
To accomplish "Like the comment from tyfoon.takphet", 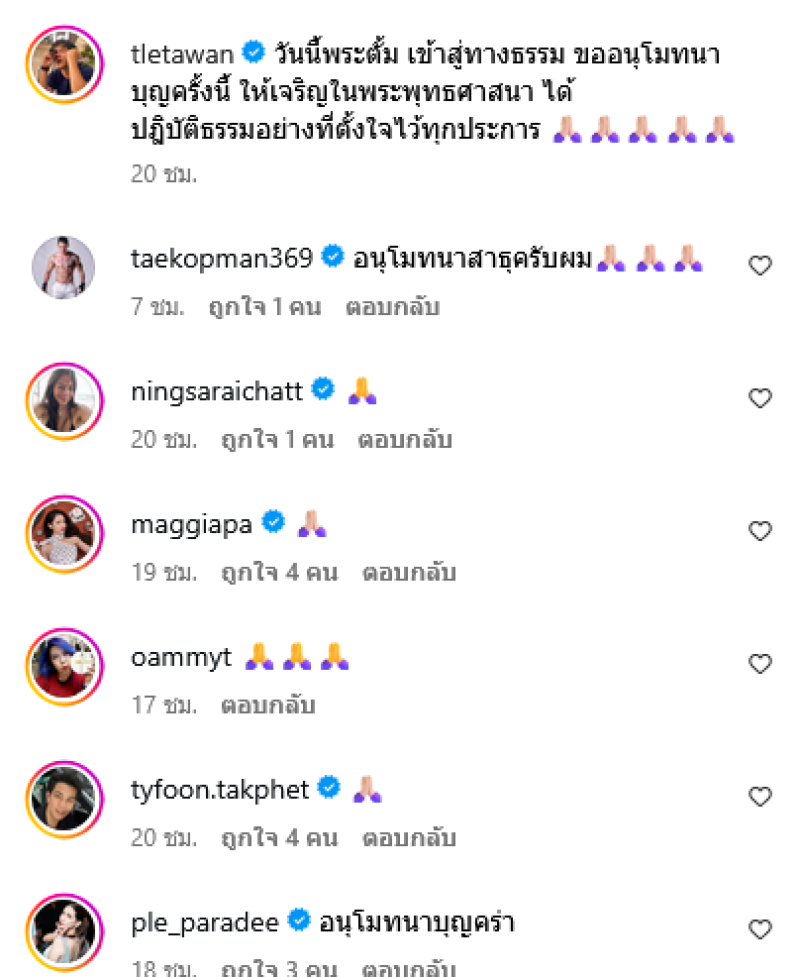I will pos(760,797).
